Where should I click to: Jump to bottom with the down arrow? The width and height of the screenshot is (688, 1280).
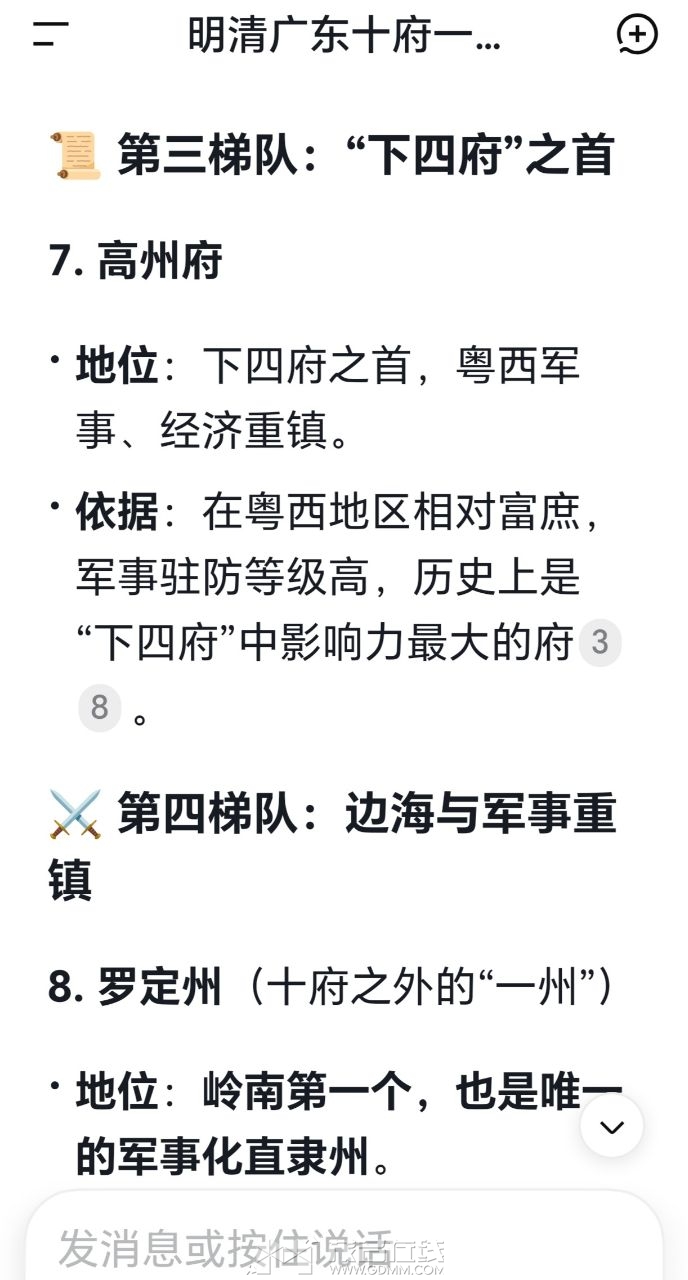tap(611, 1127)
